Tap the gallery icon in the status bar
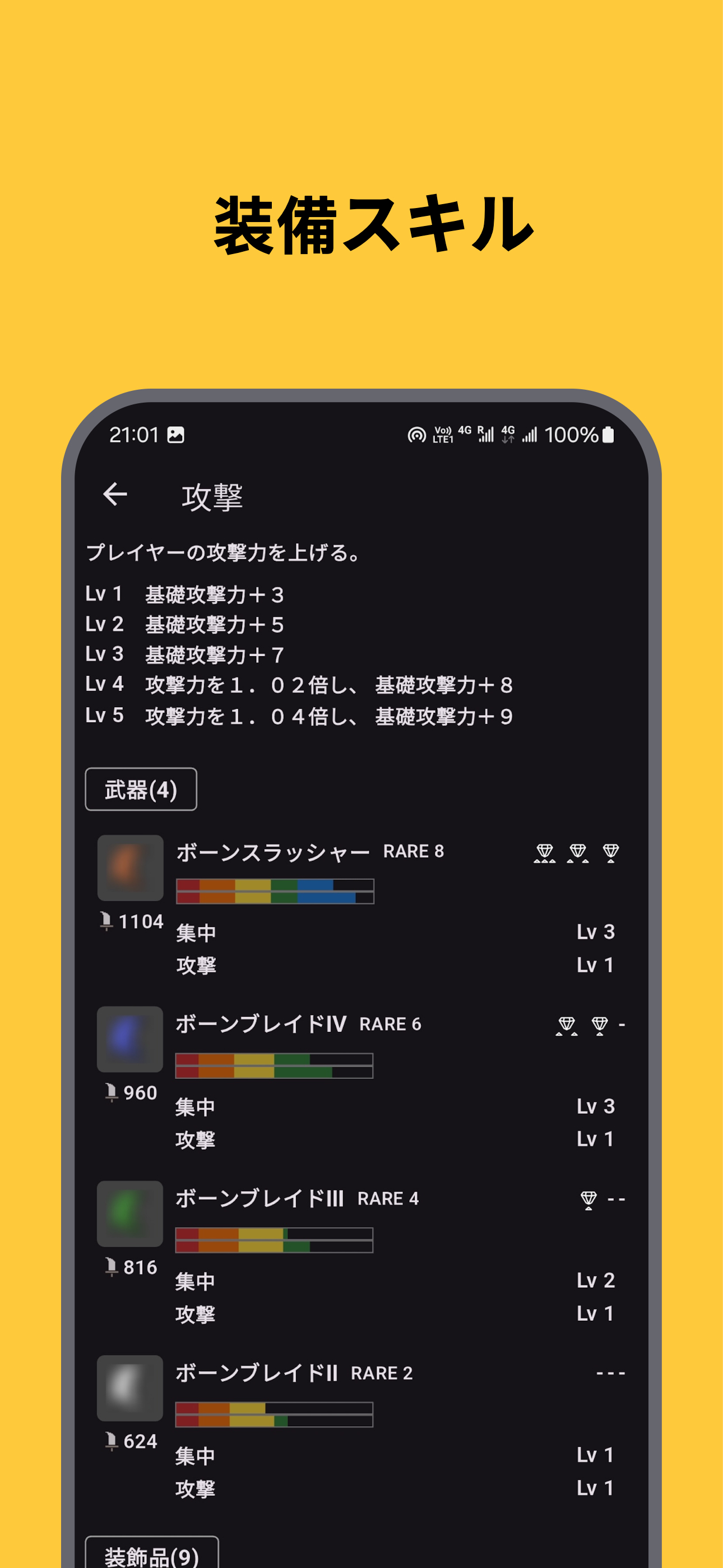Image resolution: width=723 pixels, height=1568 pixels. click(178, 435)
